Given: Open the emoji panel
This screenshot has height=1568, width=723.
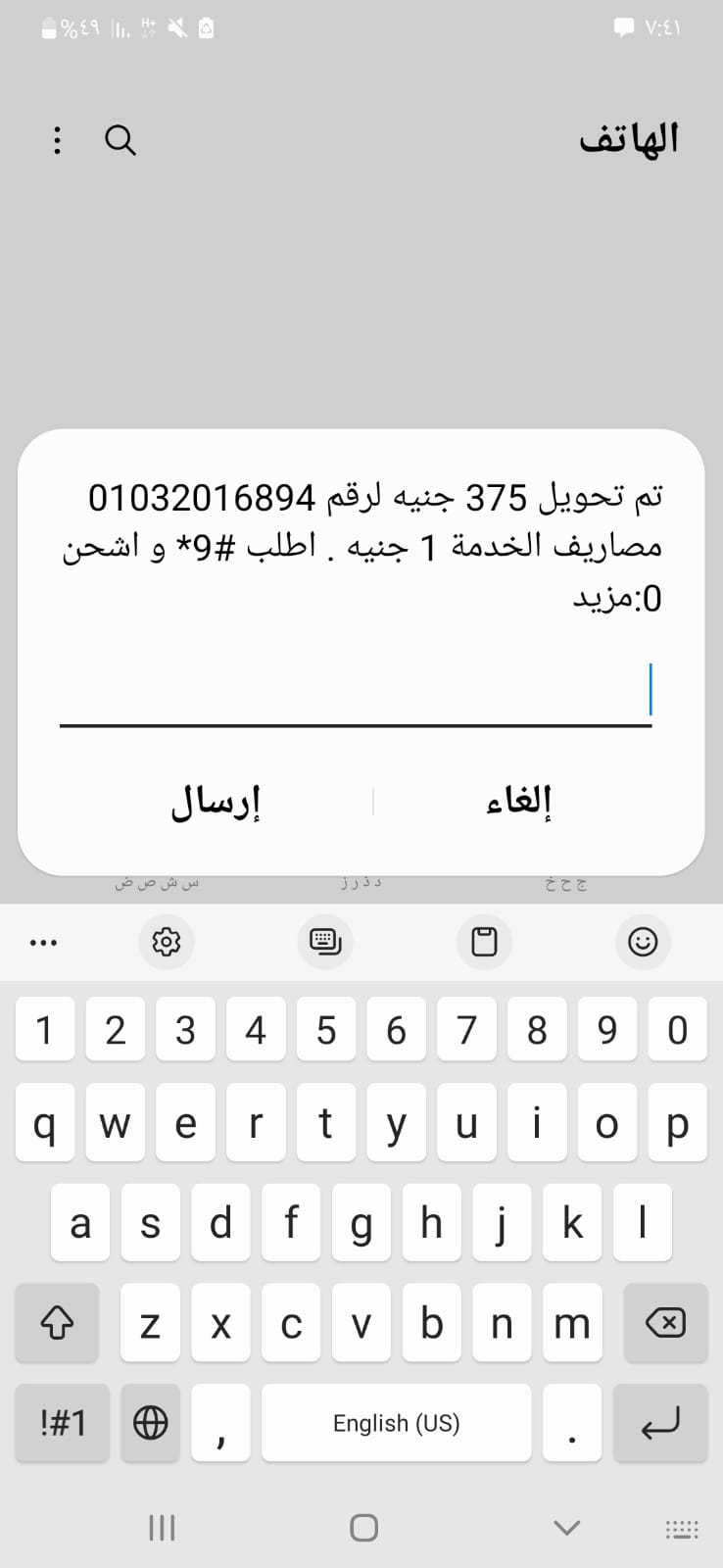Looking at the screenshot, I should (x=643, y=943).
